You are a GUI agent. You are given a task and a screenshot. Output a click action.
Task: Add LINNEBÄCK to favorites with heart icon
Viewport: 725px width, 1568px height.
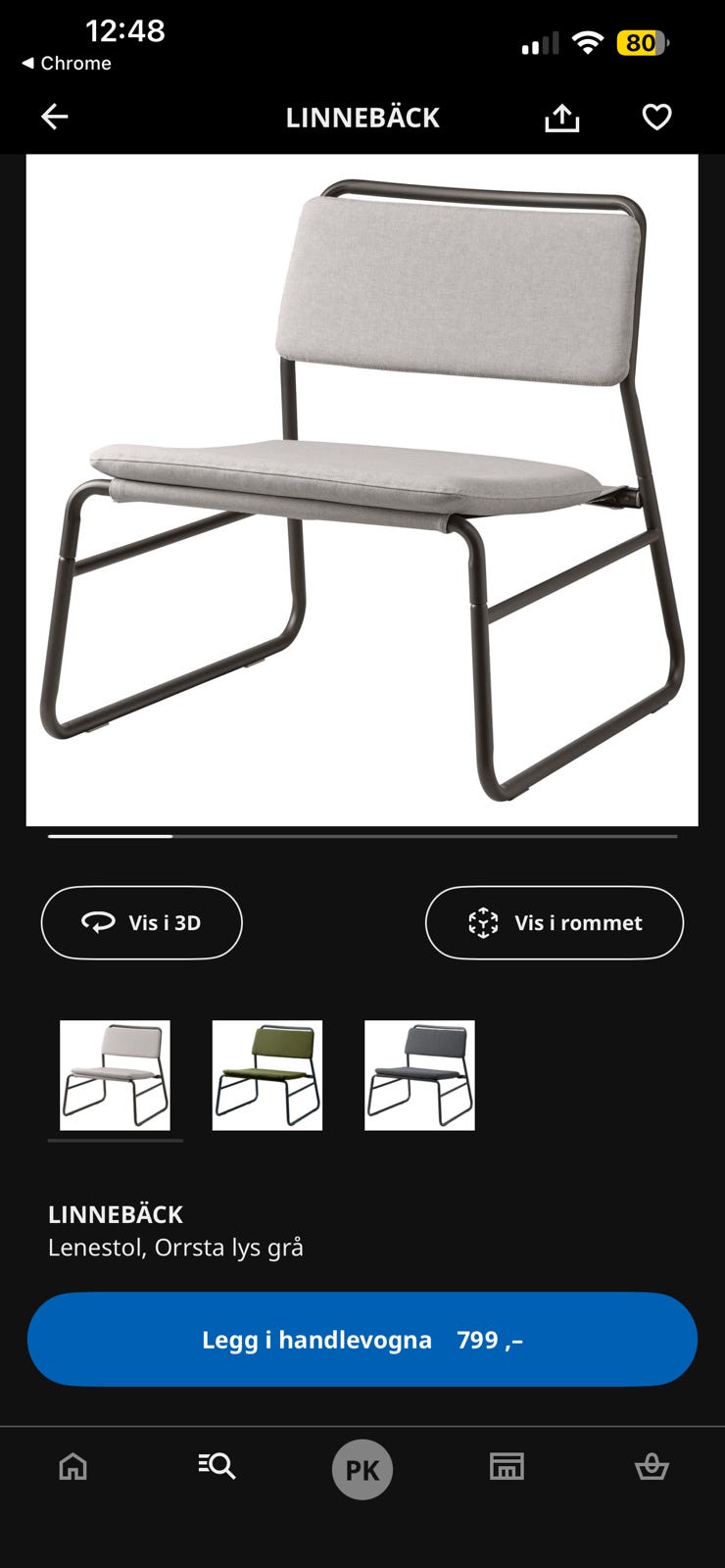pos(654,117)
